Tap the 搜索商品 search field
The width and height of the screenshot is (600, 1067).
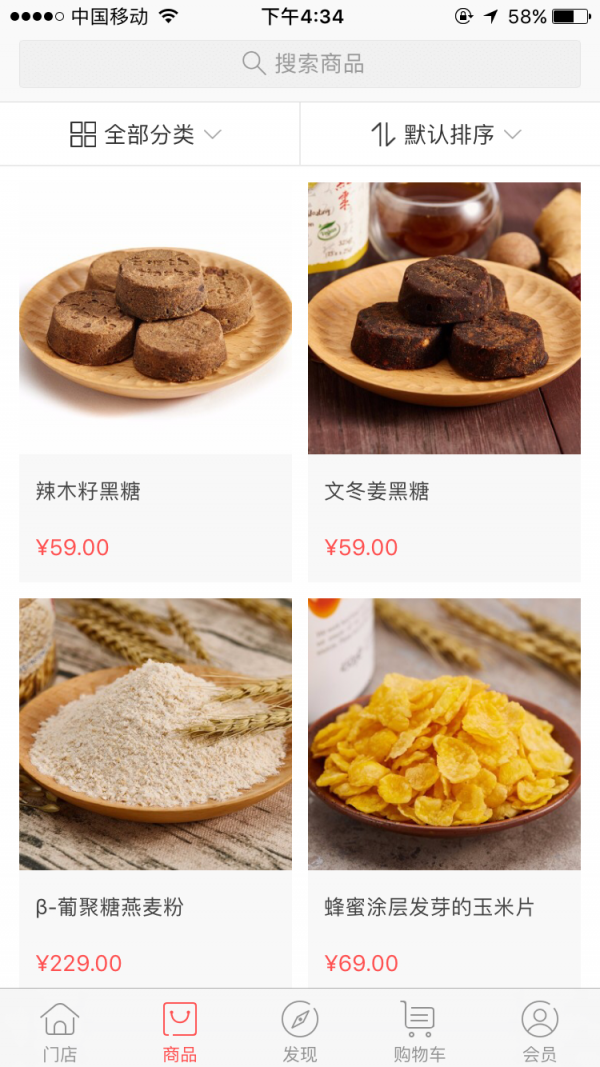coord(300,64)
